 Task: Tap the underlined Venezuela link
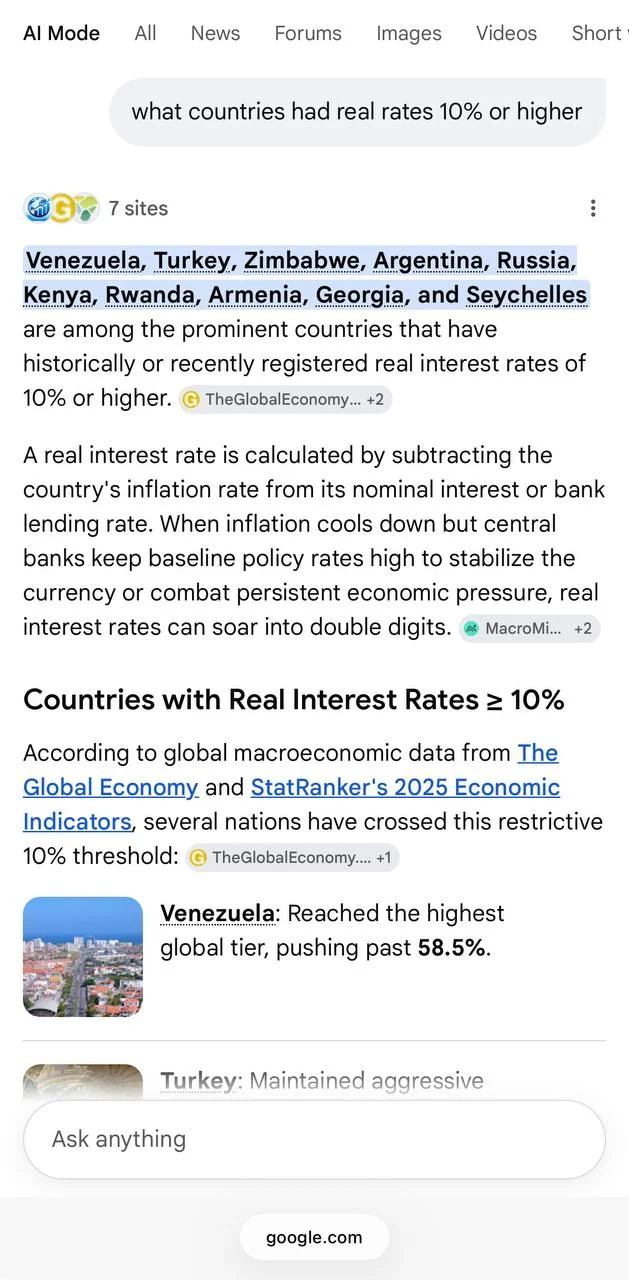coord(217,913)
